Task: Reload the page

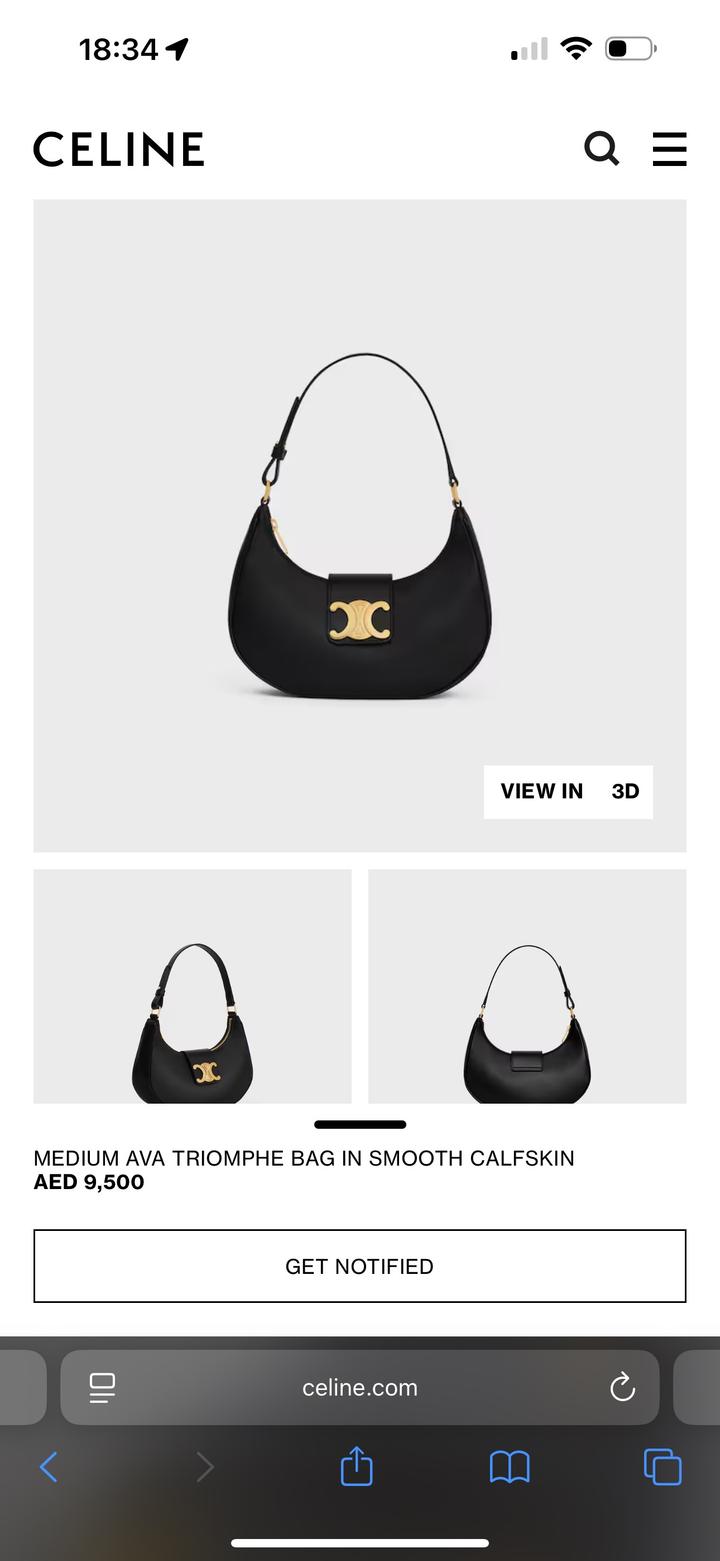Action: 622,1387
